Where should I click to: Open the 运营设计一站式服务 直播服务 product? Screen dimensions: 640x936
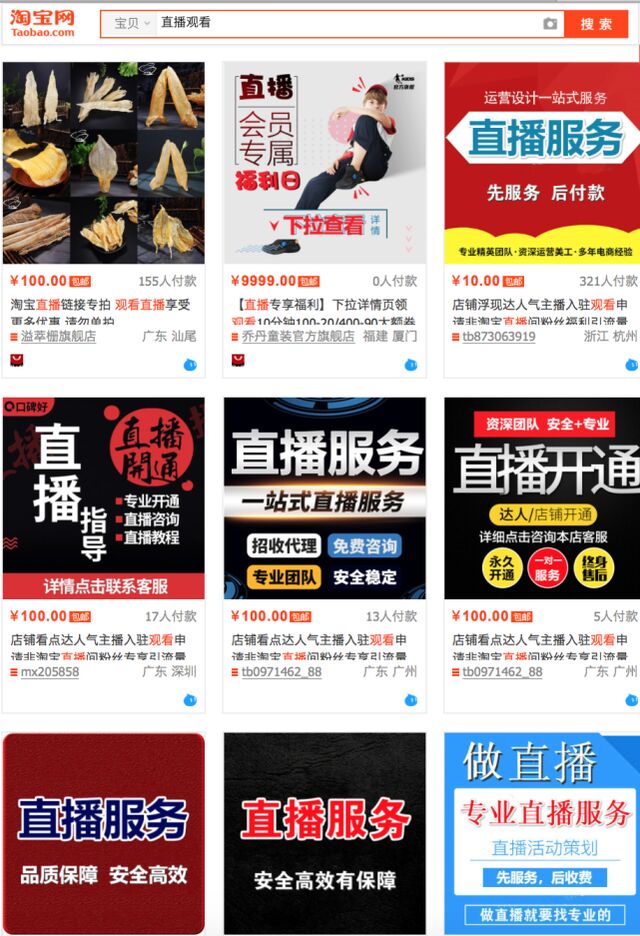tap(541, 163)
